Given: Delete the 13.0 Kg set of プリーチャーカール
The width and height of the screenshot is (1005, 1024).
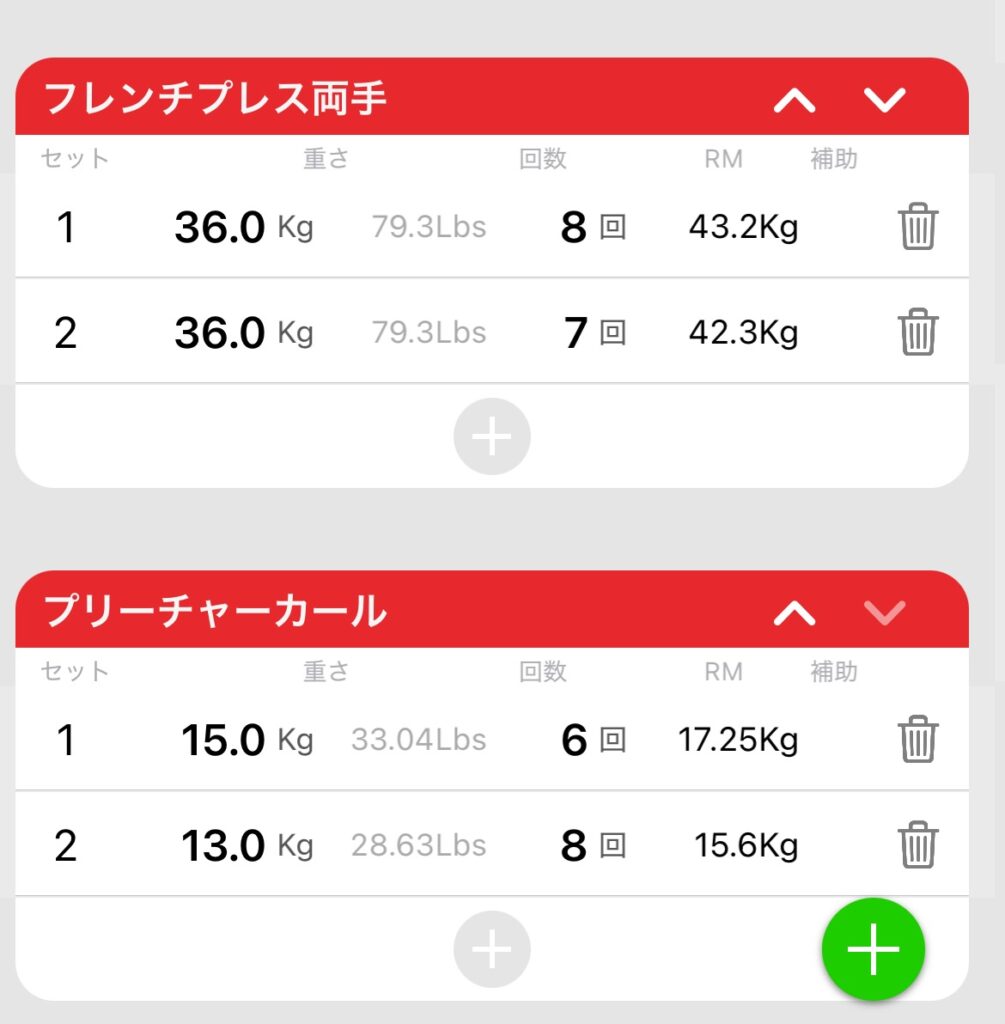Looking at the screenshot, I should coord(917,846).
